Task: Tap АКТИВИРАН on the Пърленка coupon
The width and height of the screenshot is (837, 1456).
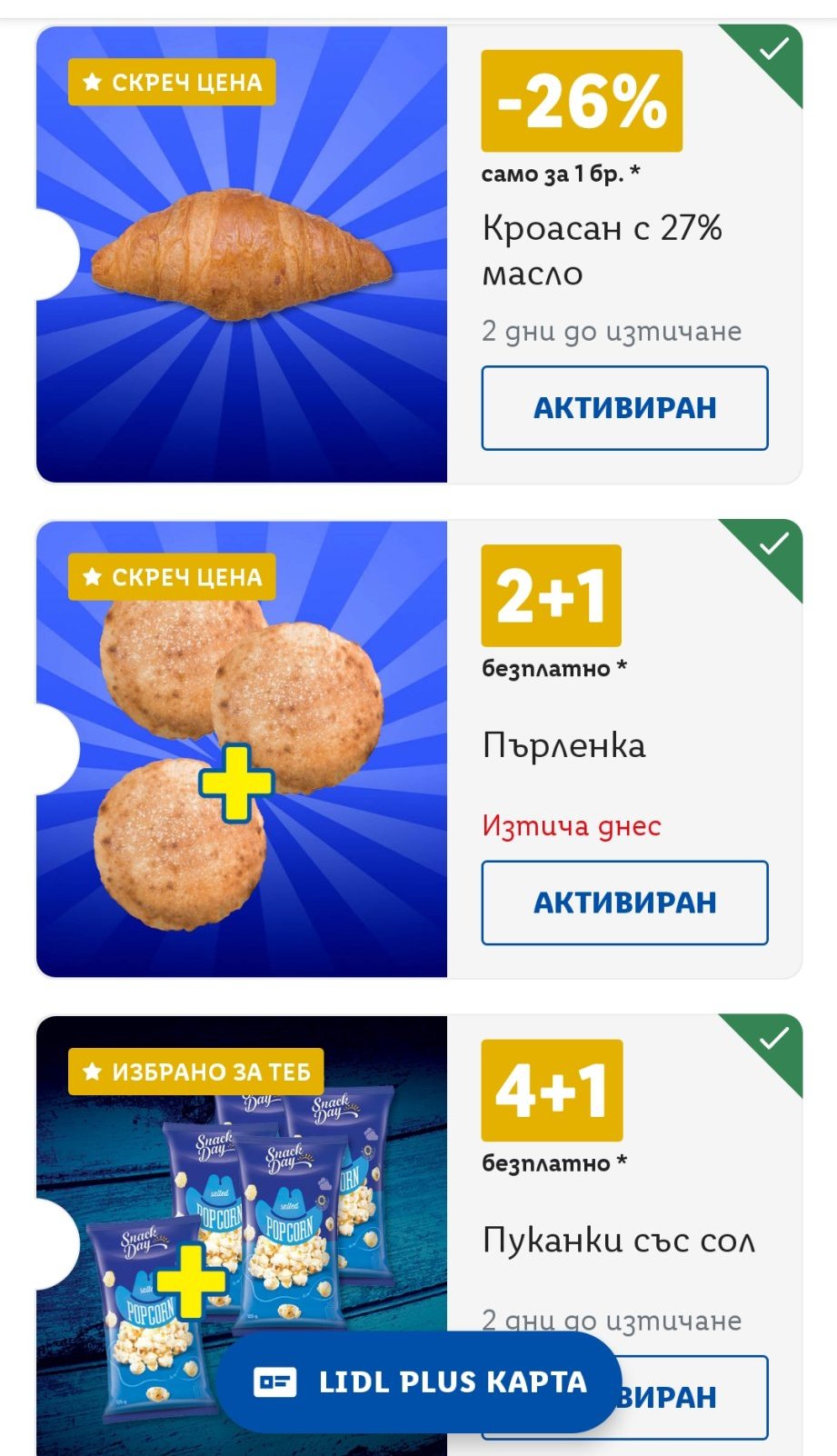Action: point(624,903)
